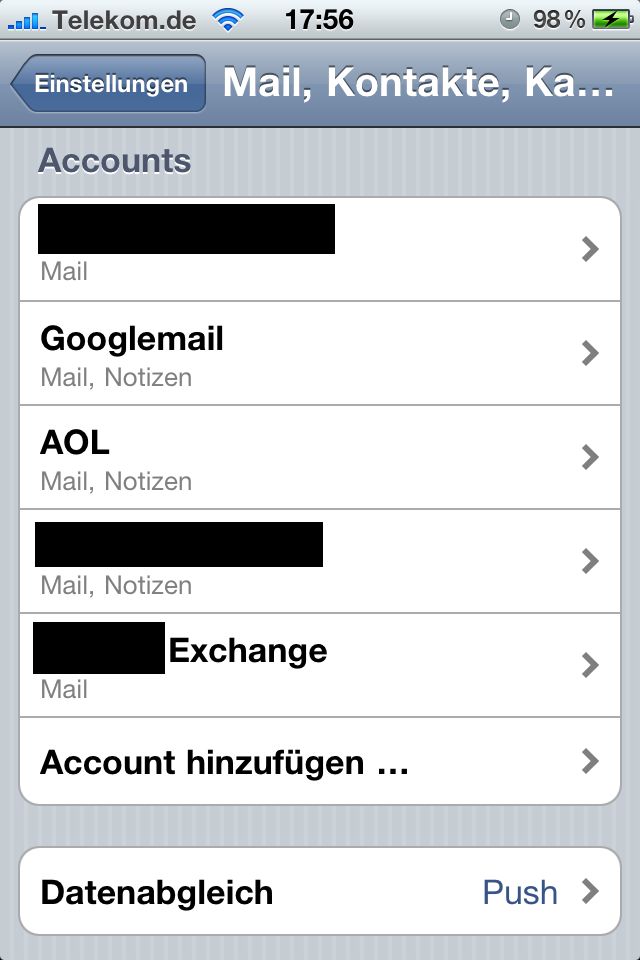Open the redacted account above Exchange
The image size is (640, 960).
point(320,561)
